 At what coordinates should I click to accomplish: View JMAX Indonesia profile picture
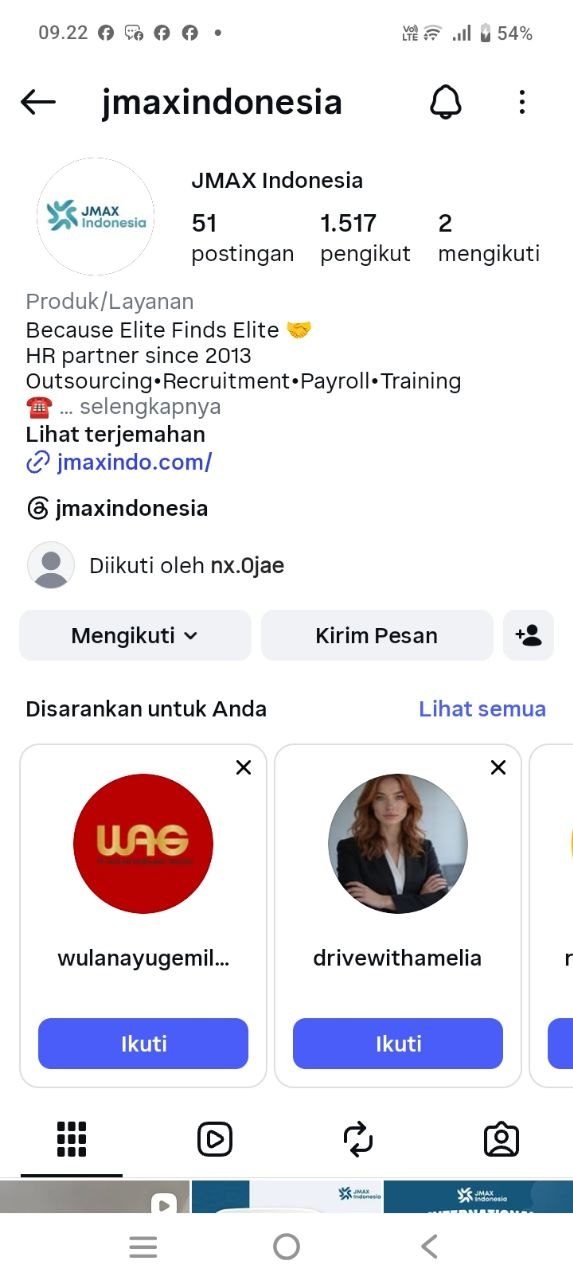pyautogui.click(x=96, y=216)
